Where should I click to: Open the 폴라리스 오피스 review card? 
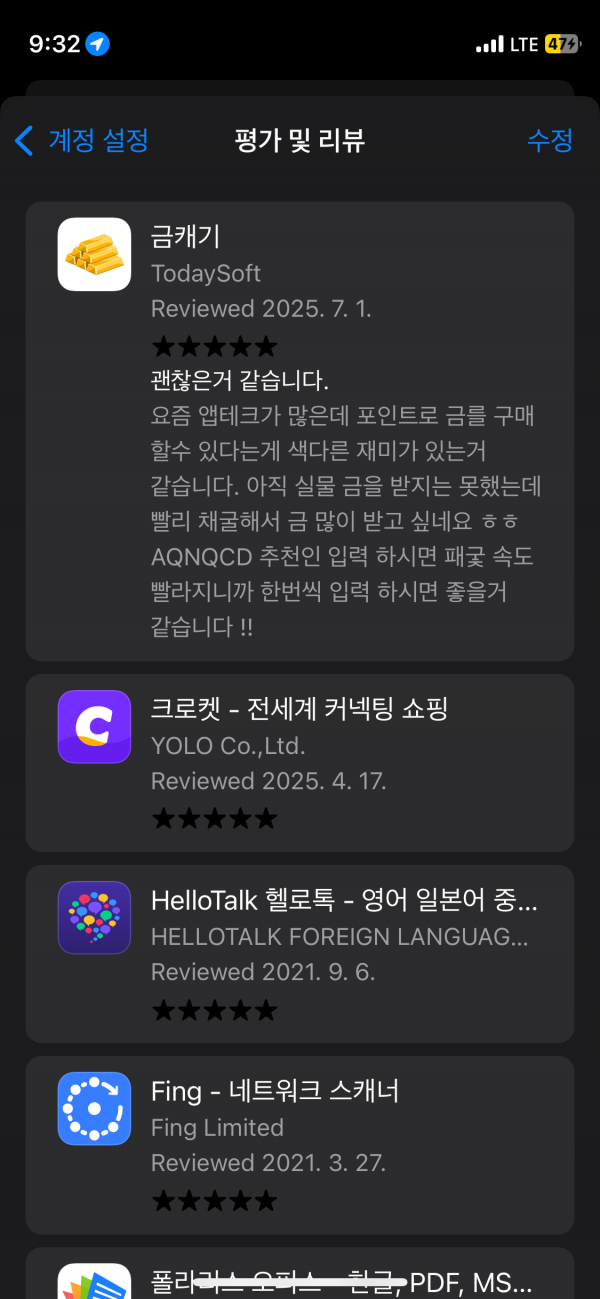point(300,1273)
